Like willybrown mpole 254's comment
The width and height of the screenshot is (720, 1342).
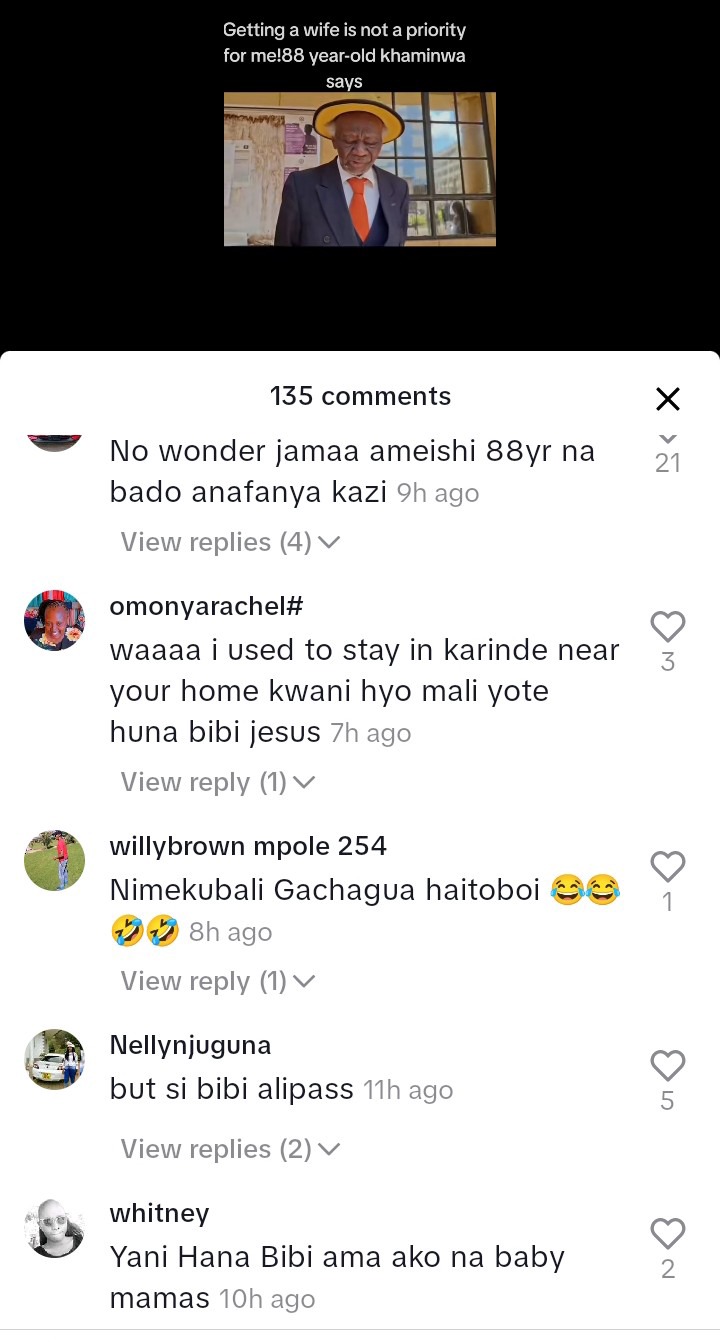(x=667, y=866)
